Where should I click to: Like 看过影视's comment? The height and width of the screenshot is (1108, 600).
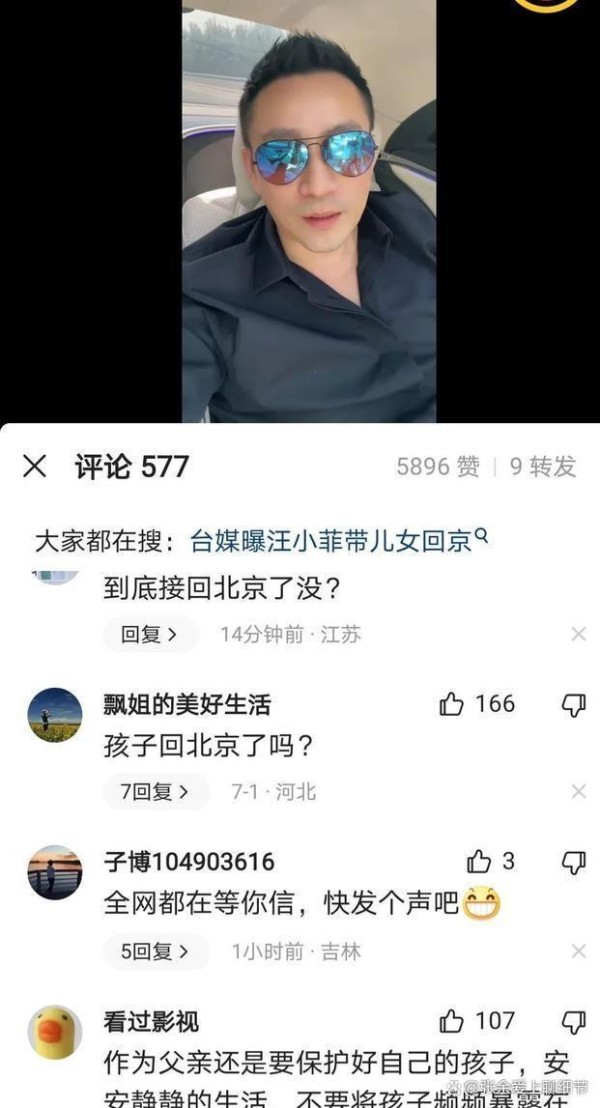[x=452, y=1021]
